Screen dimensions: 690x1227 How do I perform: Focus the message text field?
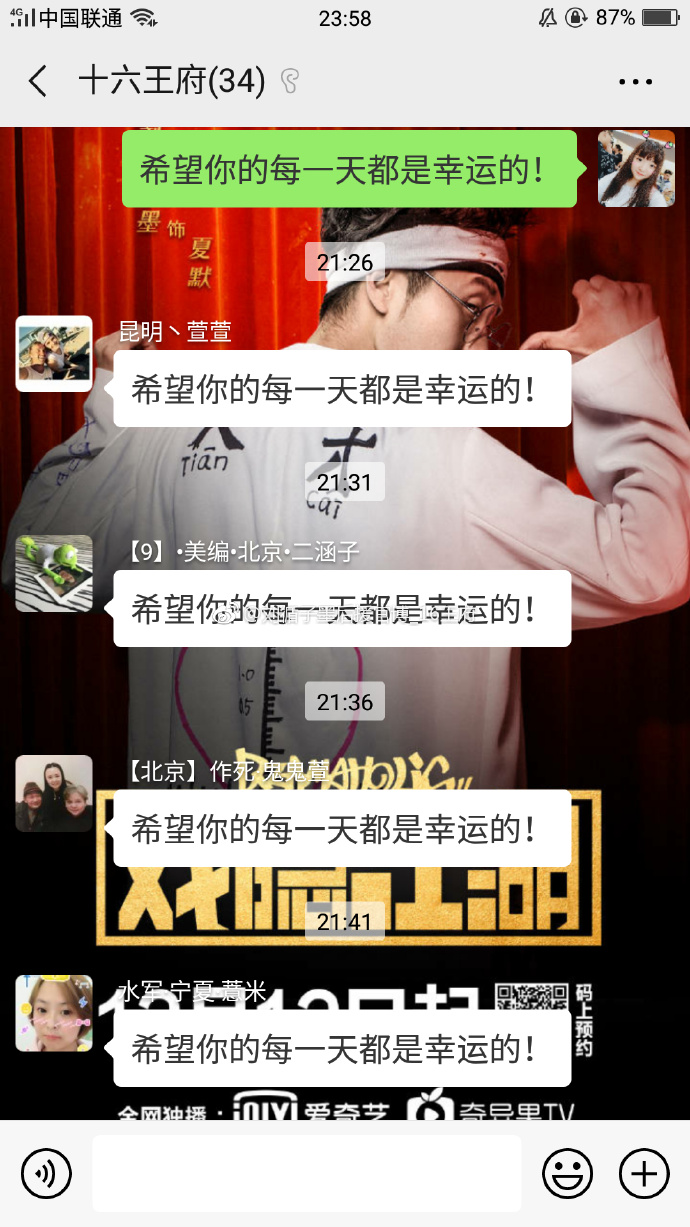tap(306, 1173)
